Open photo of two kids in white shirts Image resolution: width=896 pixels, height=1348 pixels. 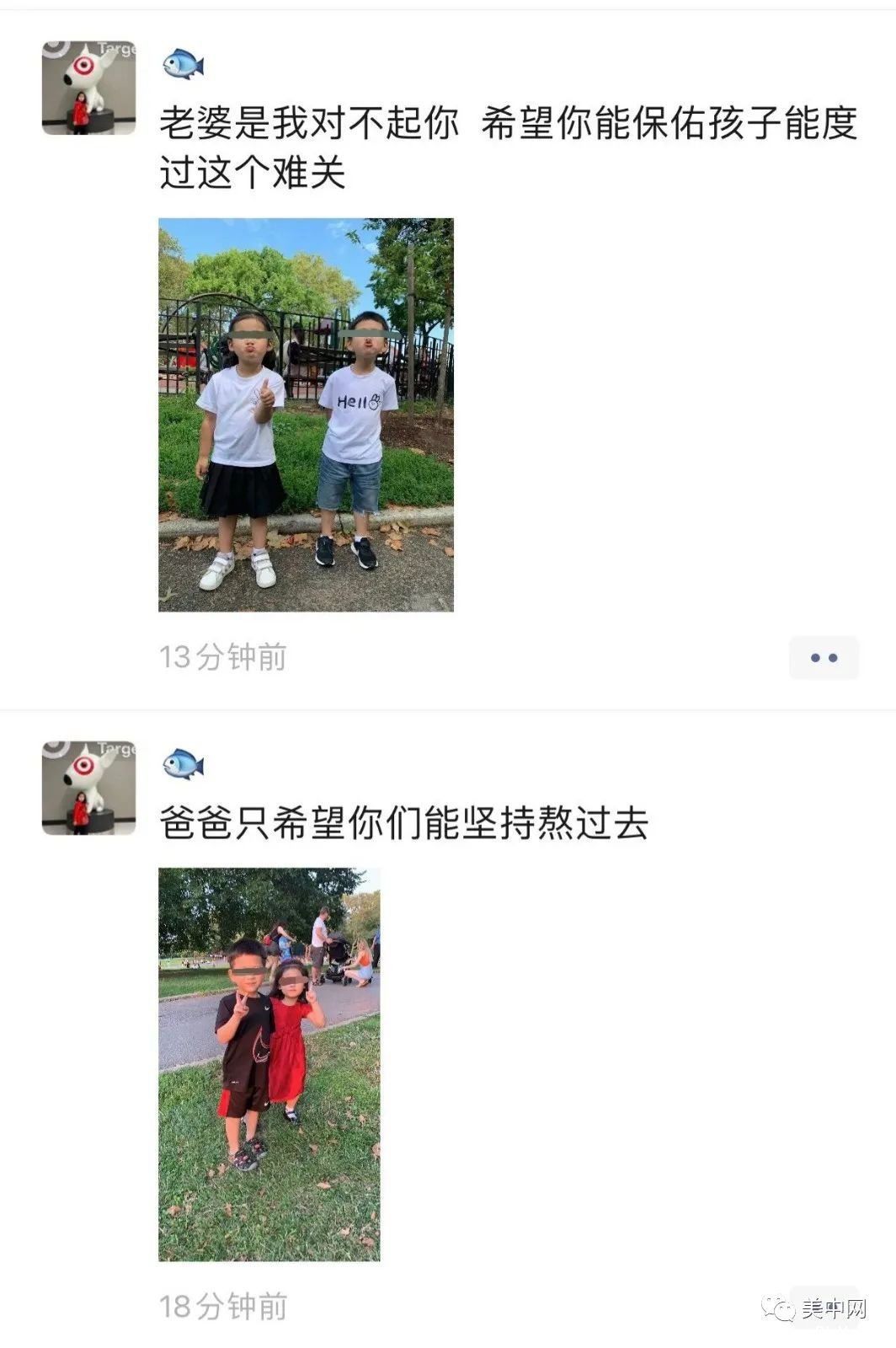click(306, 415)
